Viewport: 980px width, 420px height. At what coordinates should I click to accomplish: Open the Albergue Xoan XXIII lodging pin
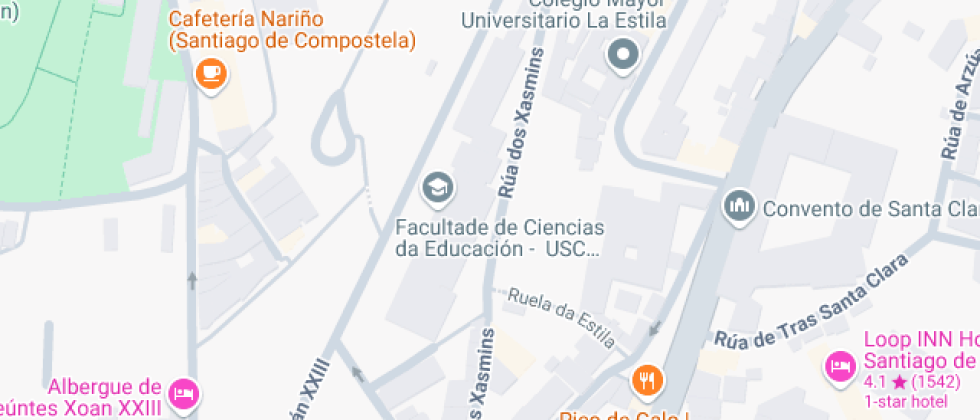point(183,393)
